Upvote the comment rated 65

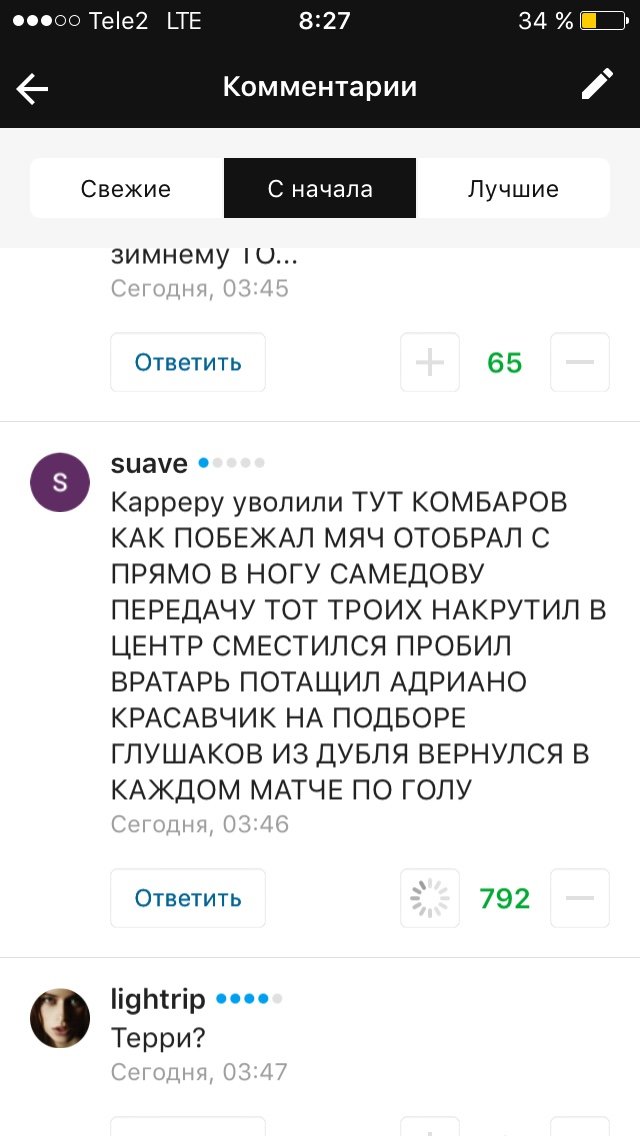(430, 362)
